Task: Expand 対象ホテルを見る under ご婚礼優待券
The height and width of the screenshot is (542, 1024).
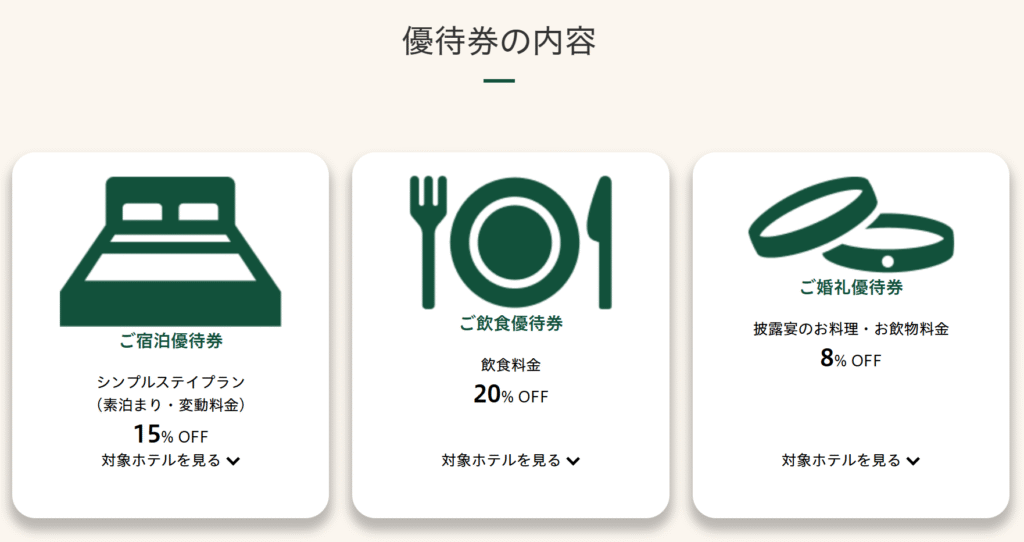Action: click(x=850, y=461)
